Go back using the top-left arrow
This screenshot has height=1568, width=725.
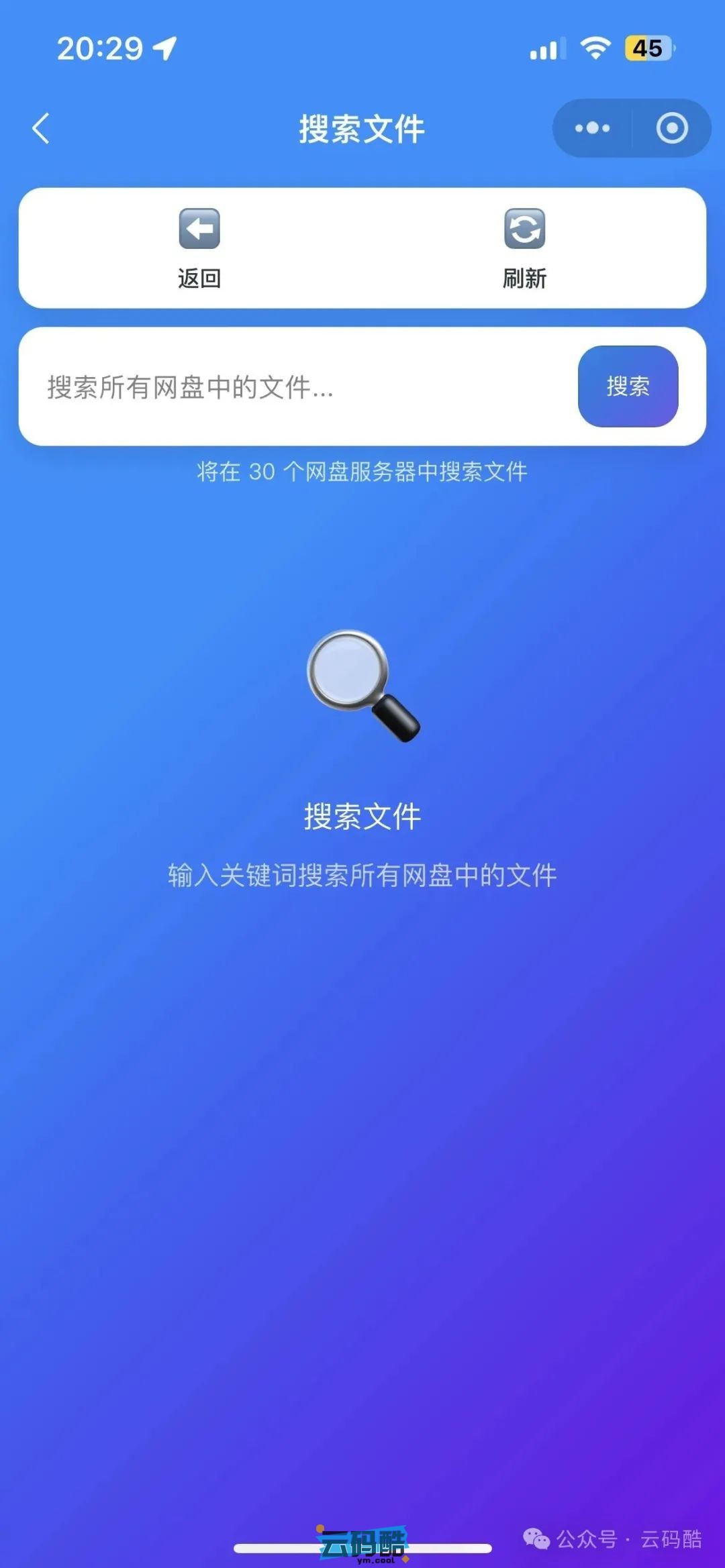[x=41, y=128]
